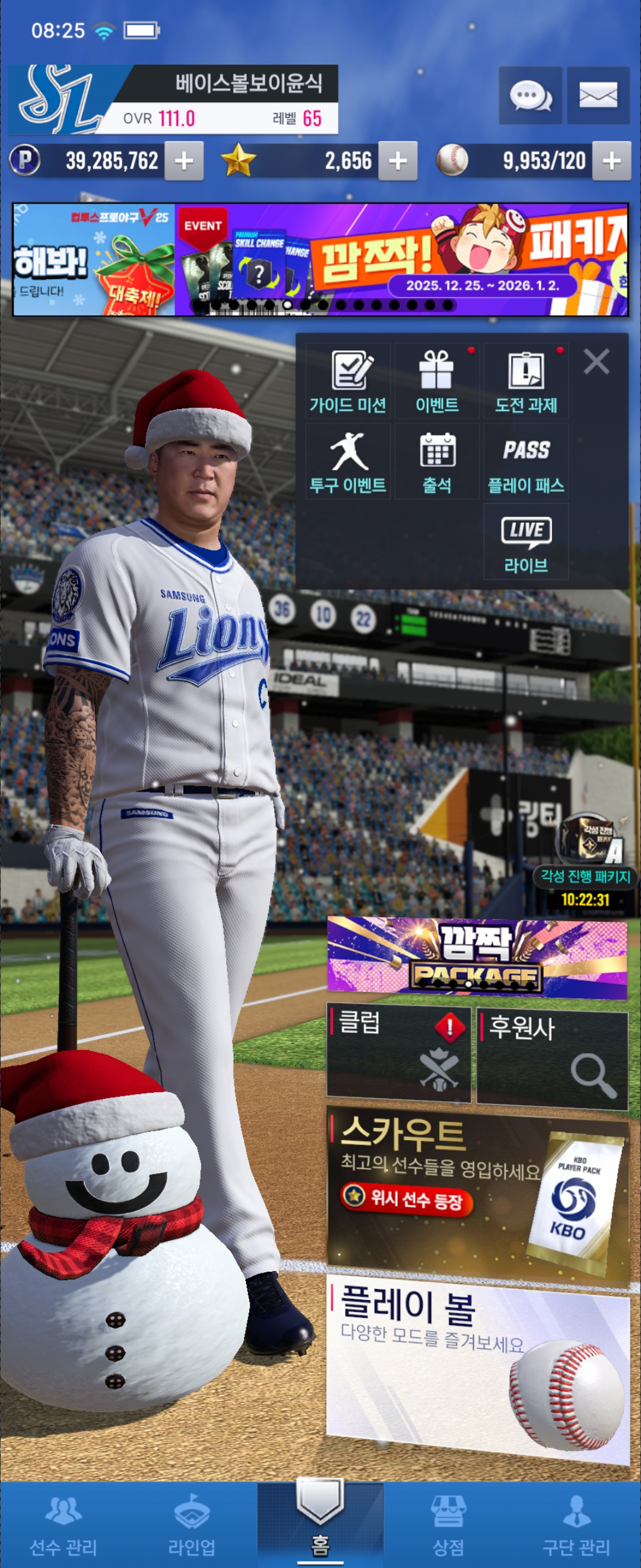Open 투구 이벤트

pyautogui.click(x=348, y=461)
